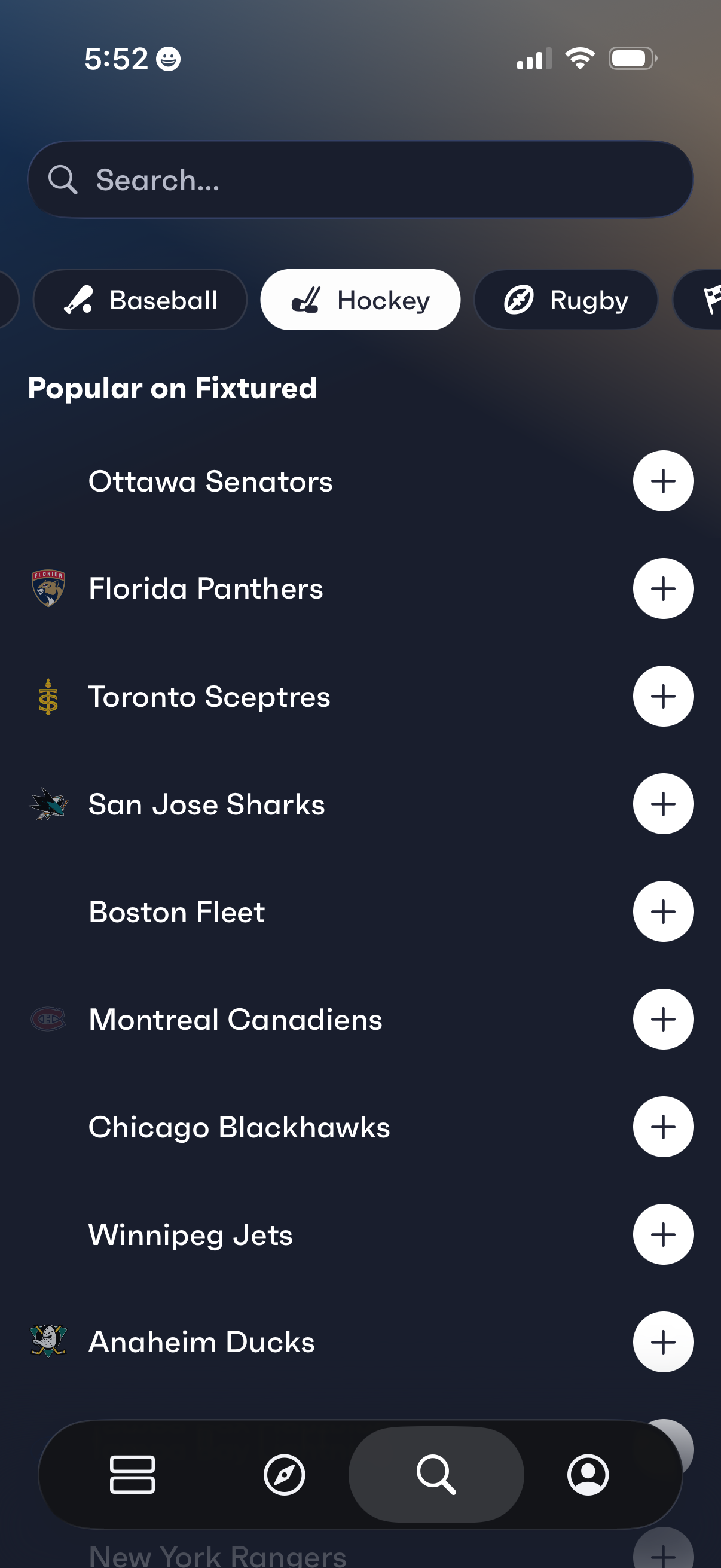Click the Toronto Sceptres gold logo
Image resolution: width=721 pixels, height=1568 pixels.
[x=48, y=695]
